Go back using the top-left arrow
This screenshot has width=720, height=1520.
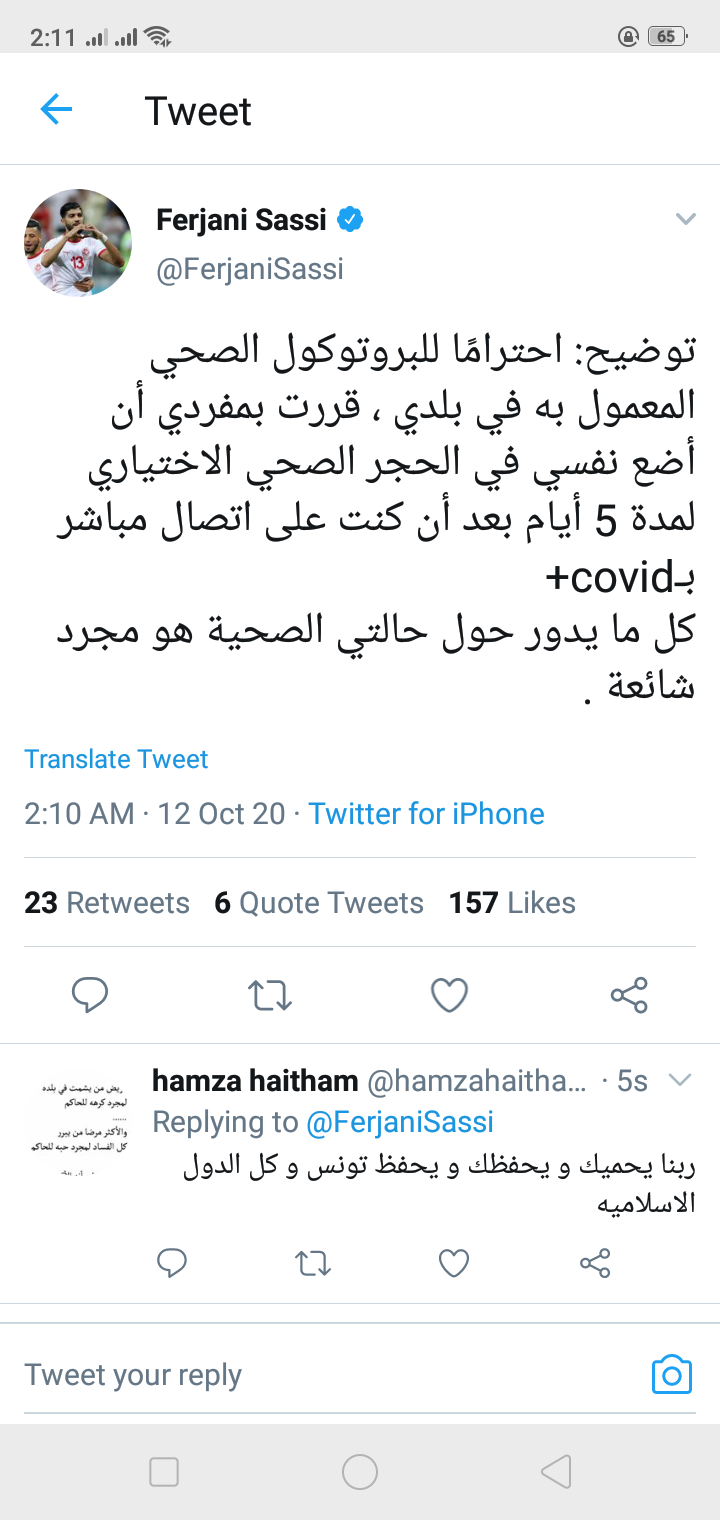(57, 110)
